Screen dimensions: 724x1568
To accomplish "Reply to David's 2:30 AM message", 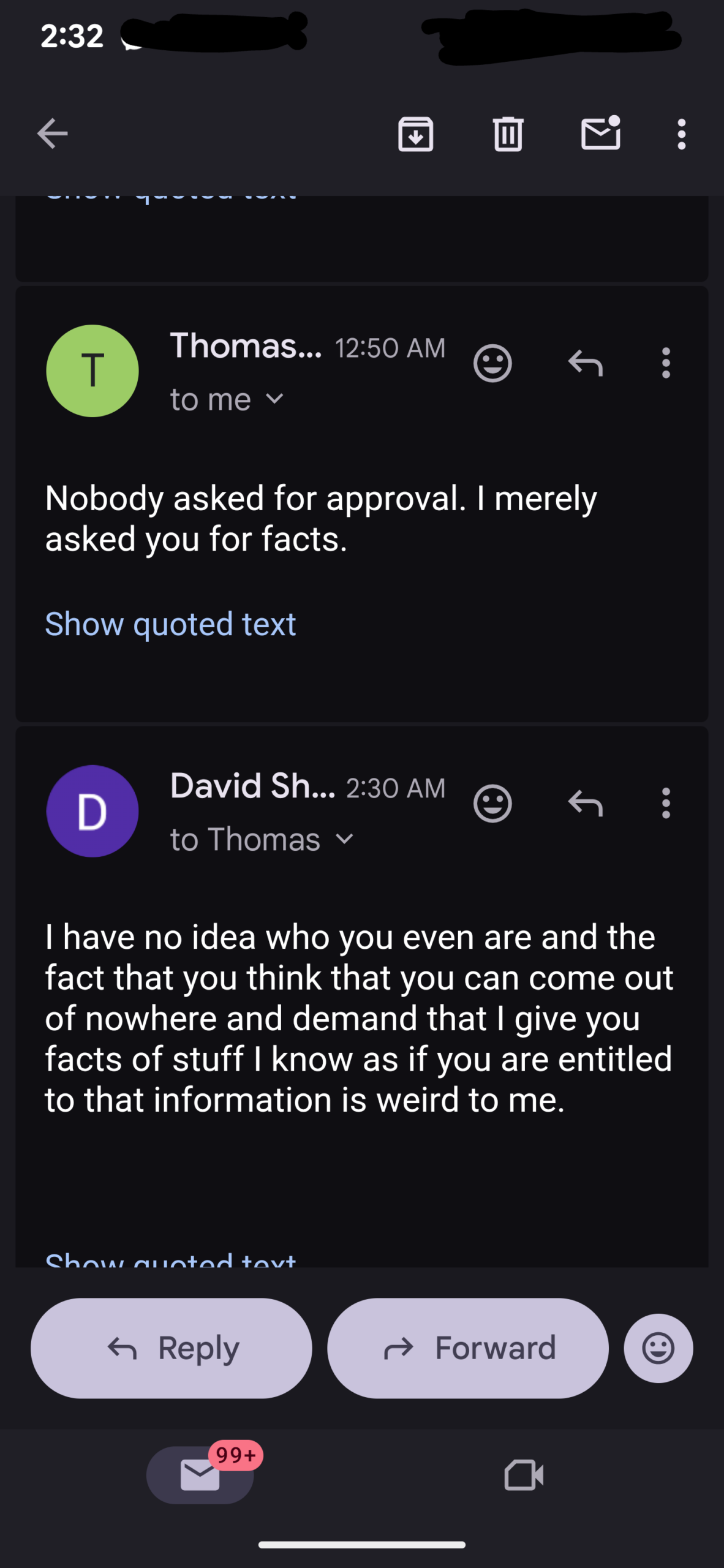I will pyautogui.click(x=586, y=803).
